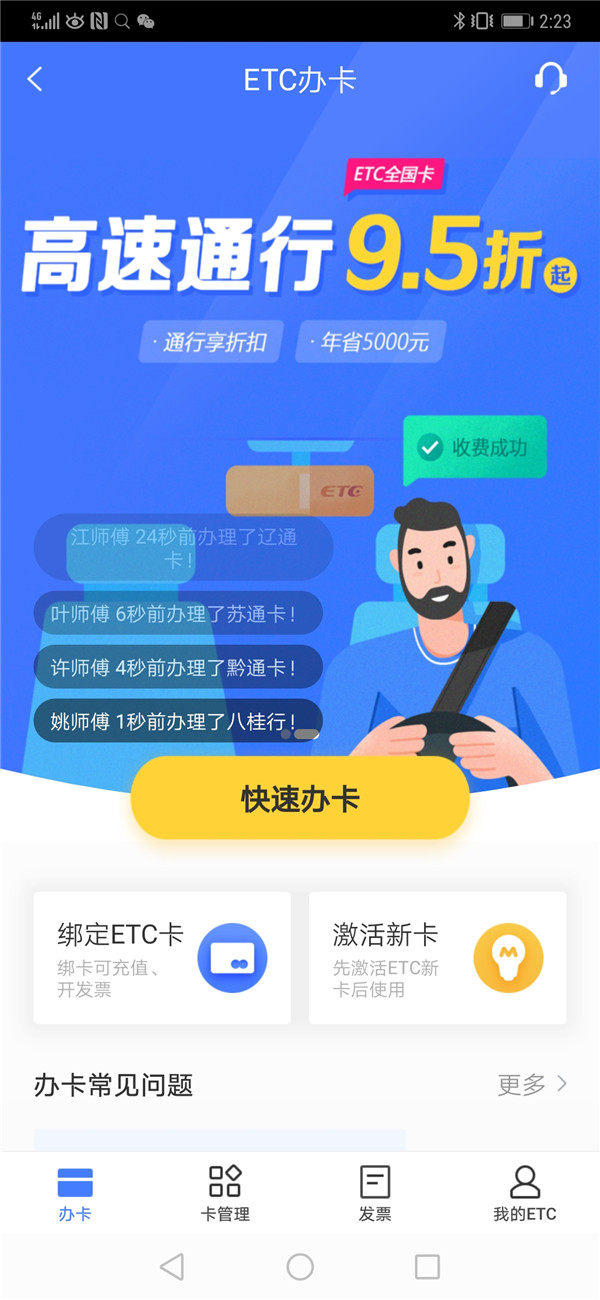Switch to the 我的ETC tab
Screen dimensions: 600x1300
point(524,1193)
